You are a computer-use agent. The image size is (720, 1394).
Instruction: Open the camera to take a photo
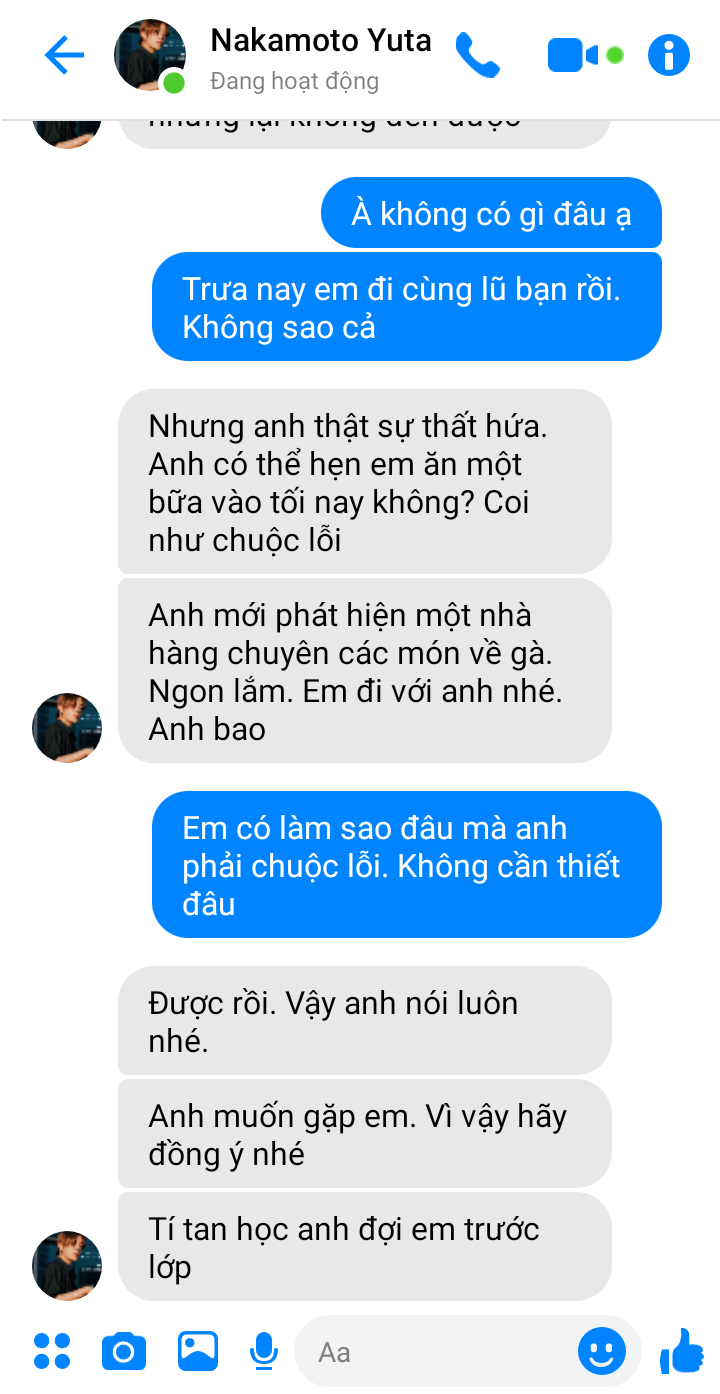(x=124, y=1351)
